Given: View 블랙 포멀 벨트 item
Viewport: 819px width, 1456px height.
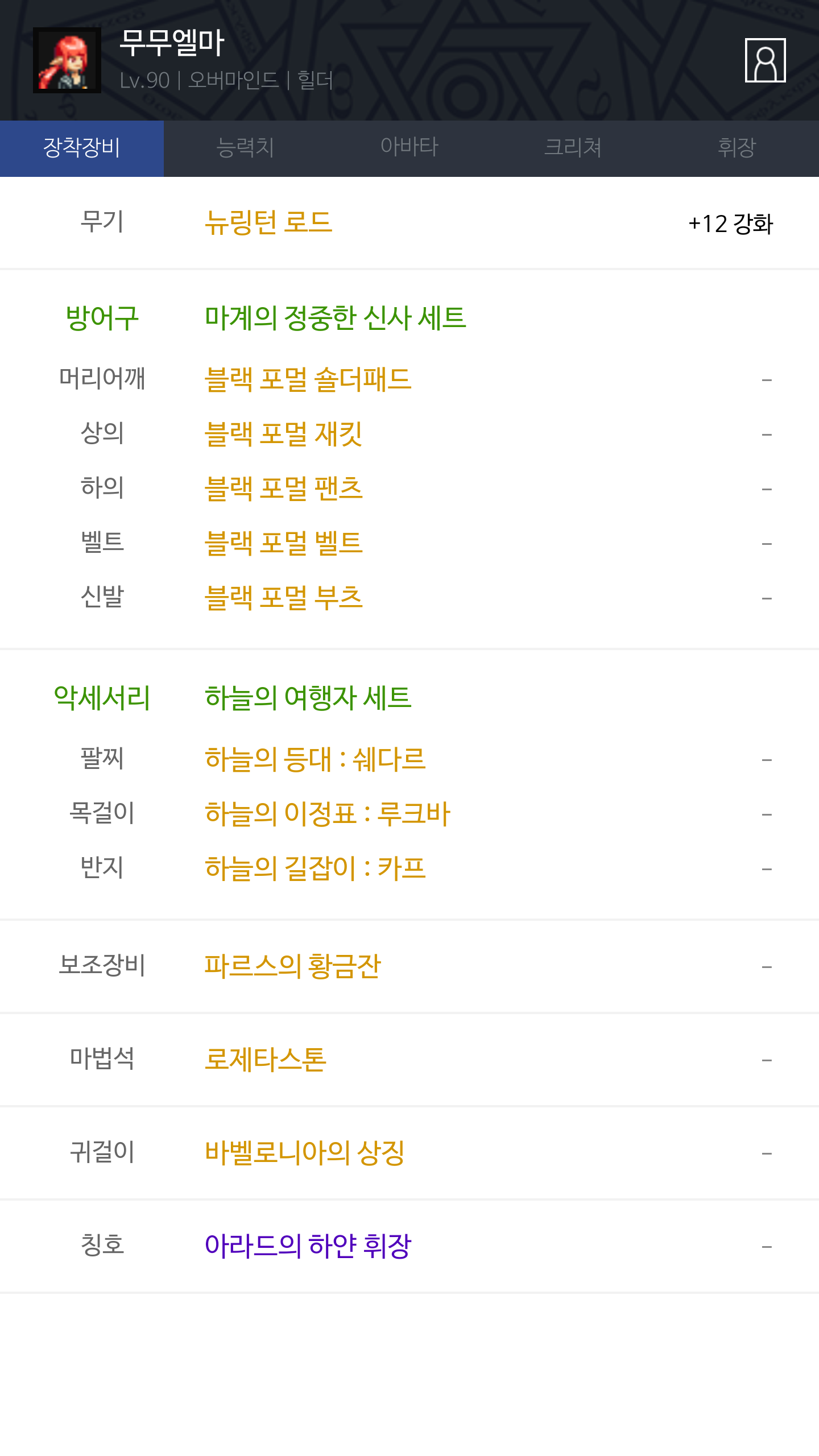Looking at the screenshot, I should (x=283, y=543).
